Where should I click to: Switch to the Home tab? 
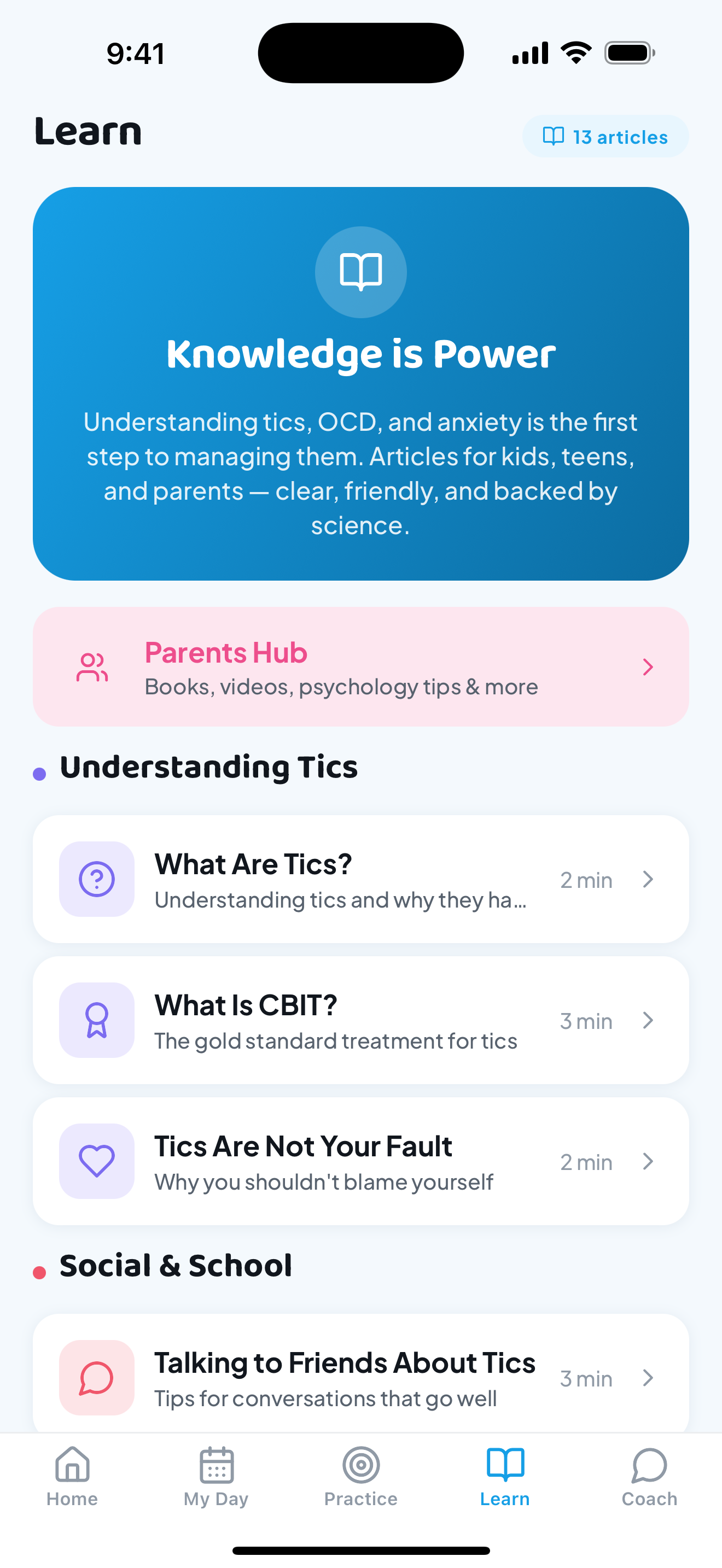tap(72, 1477)
